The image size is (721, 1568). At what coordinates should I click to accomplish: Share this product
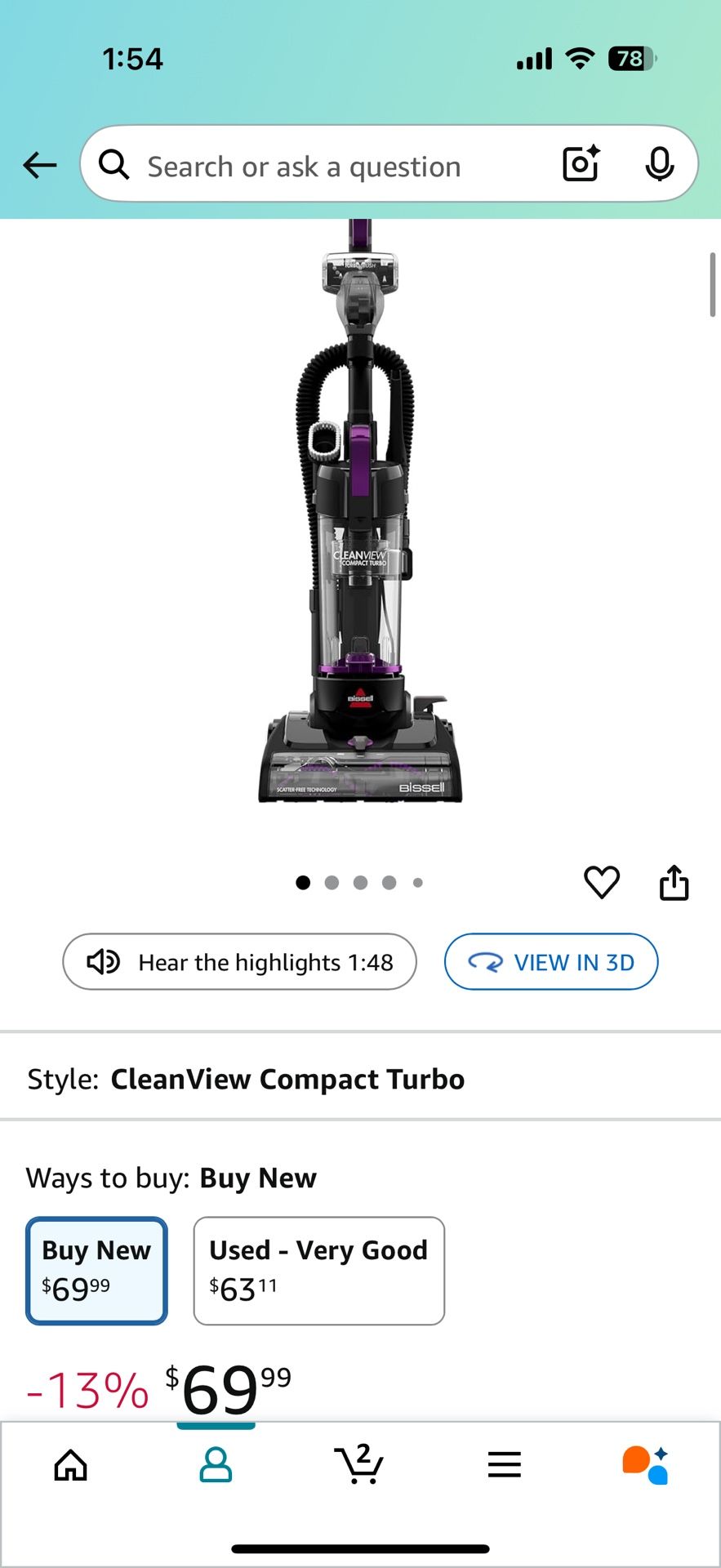(674, 882)
